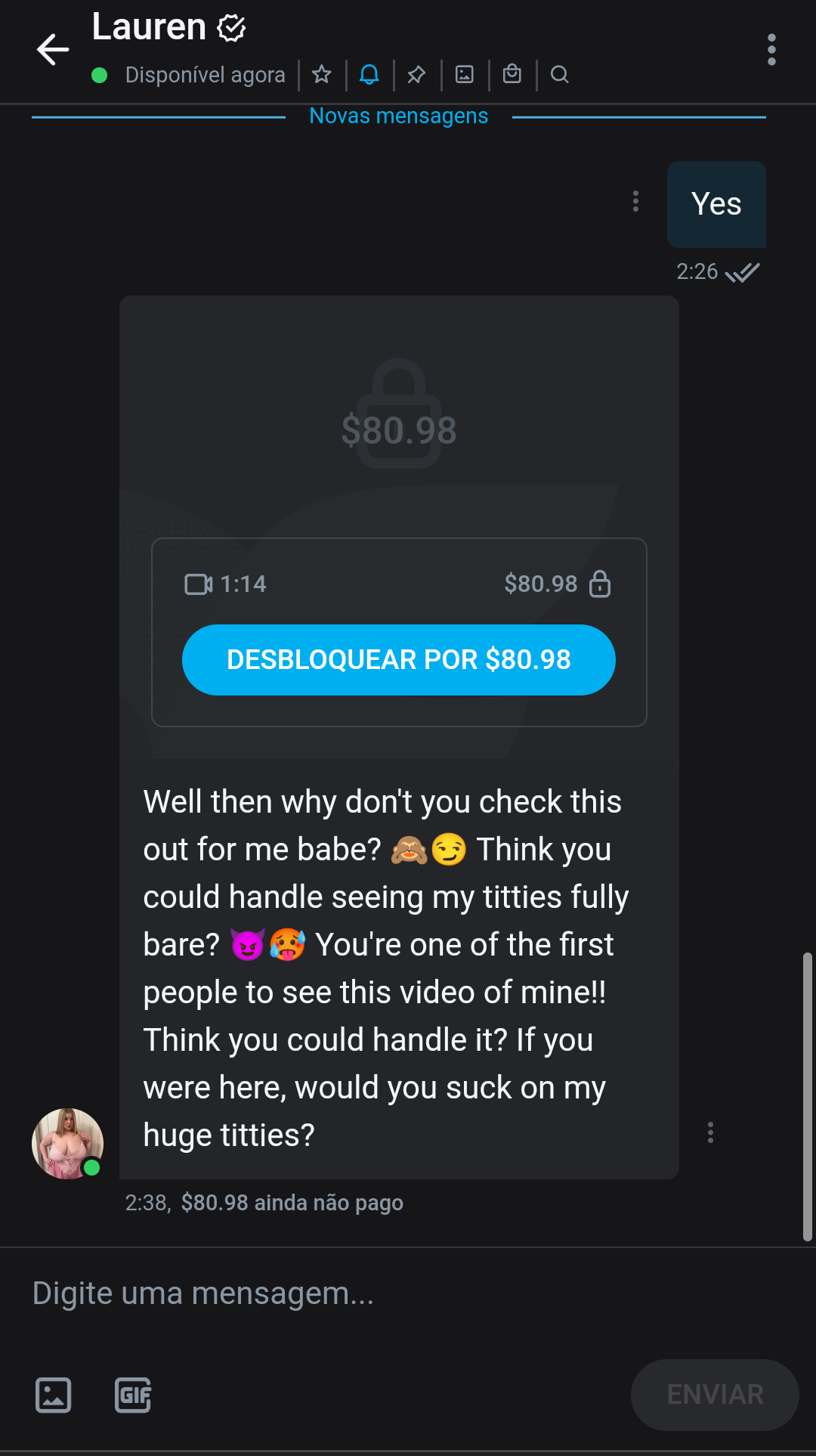Image resolution: width=816 pixels, height=1456 pixels.
Task: Pin this conversation
Action: click(416, 74)
